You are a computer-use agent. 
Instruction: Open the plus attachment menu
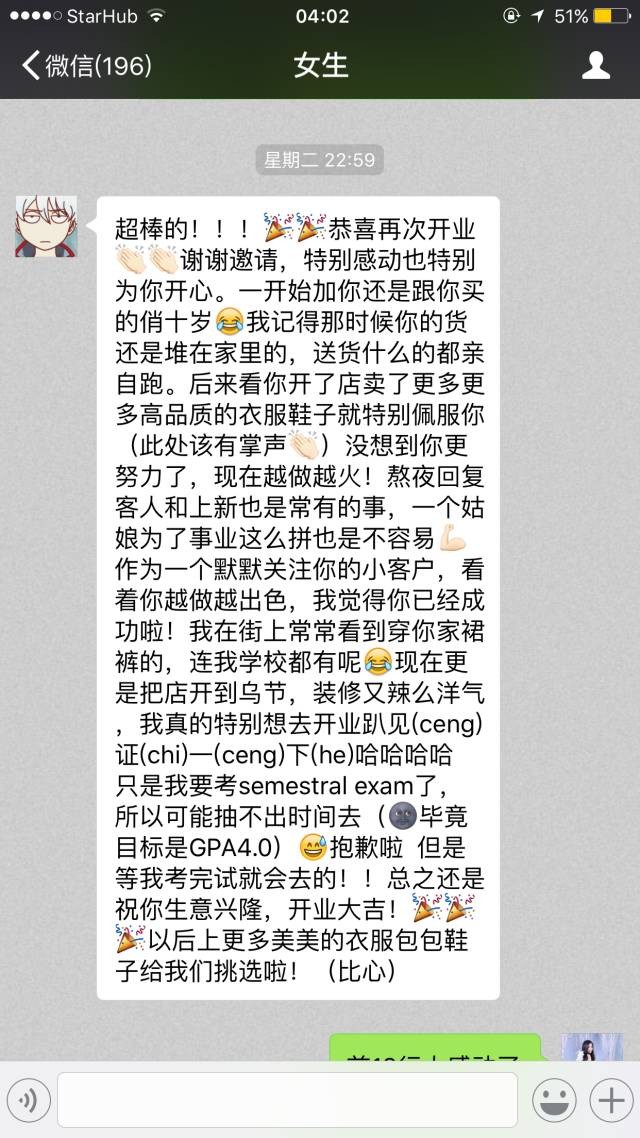click(x=609, y=1101)
